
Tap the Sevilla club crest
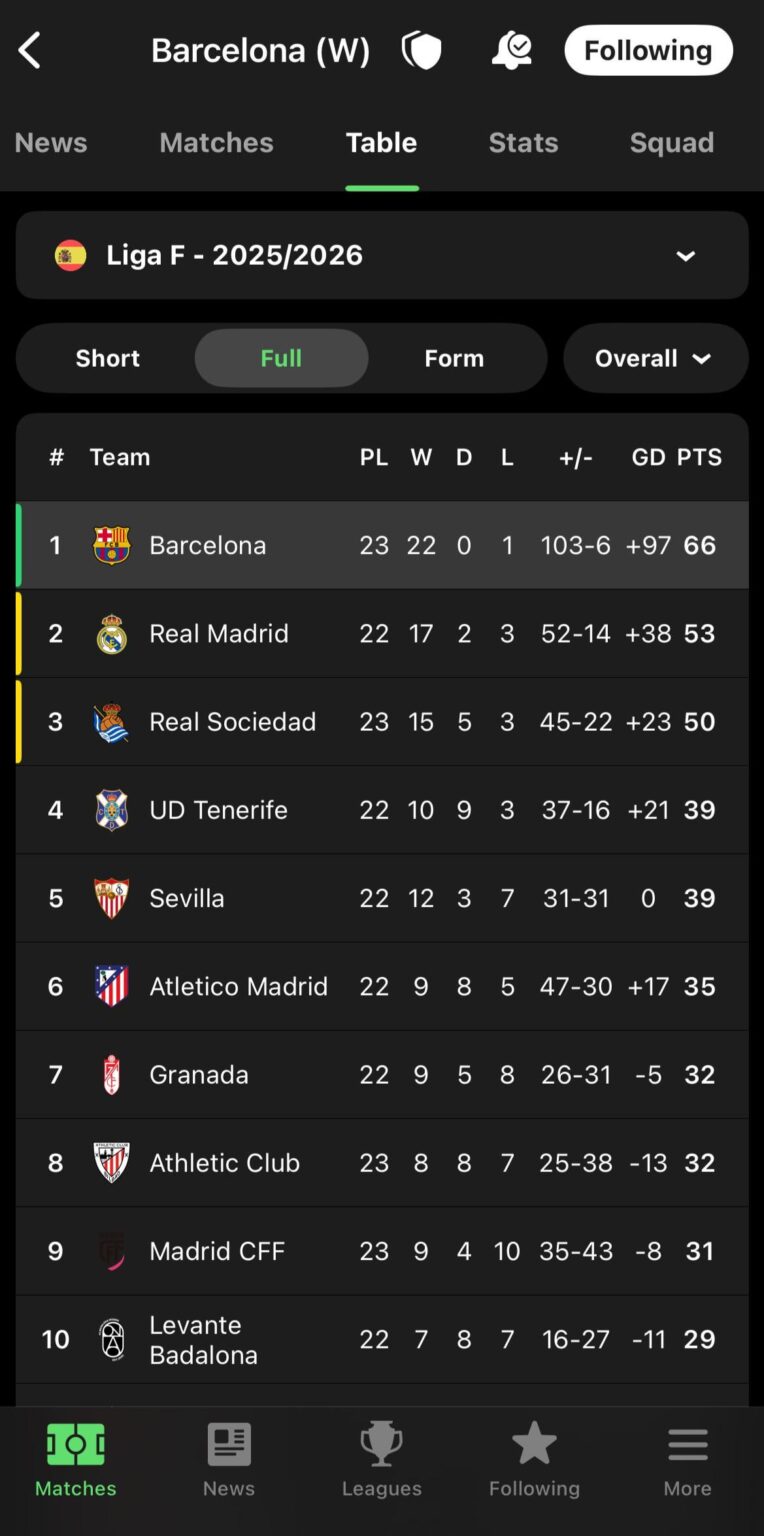(x=111, y=898)
